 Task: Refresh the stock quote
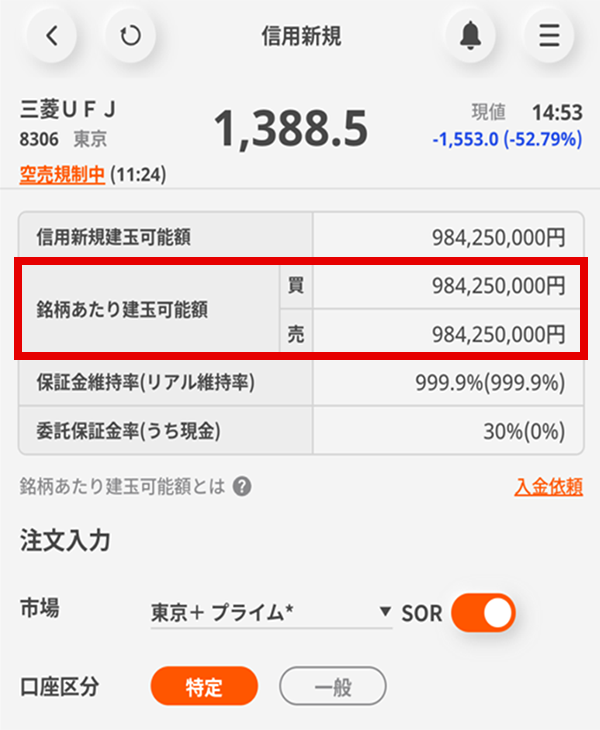[x=130, y=36]
